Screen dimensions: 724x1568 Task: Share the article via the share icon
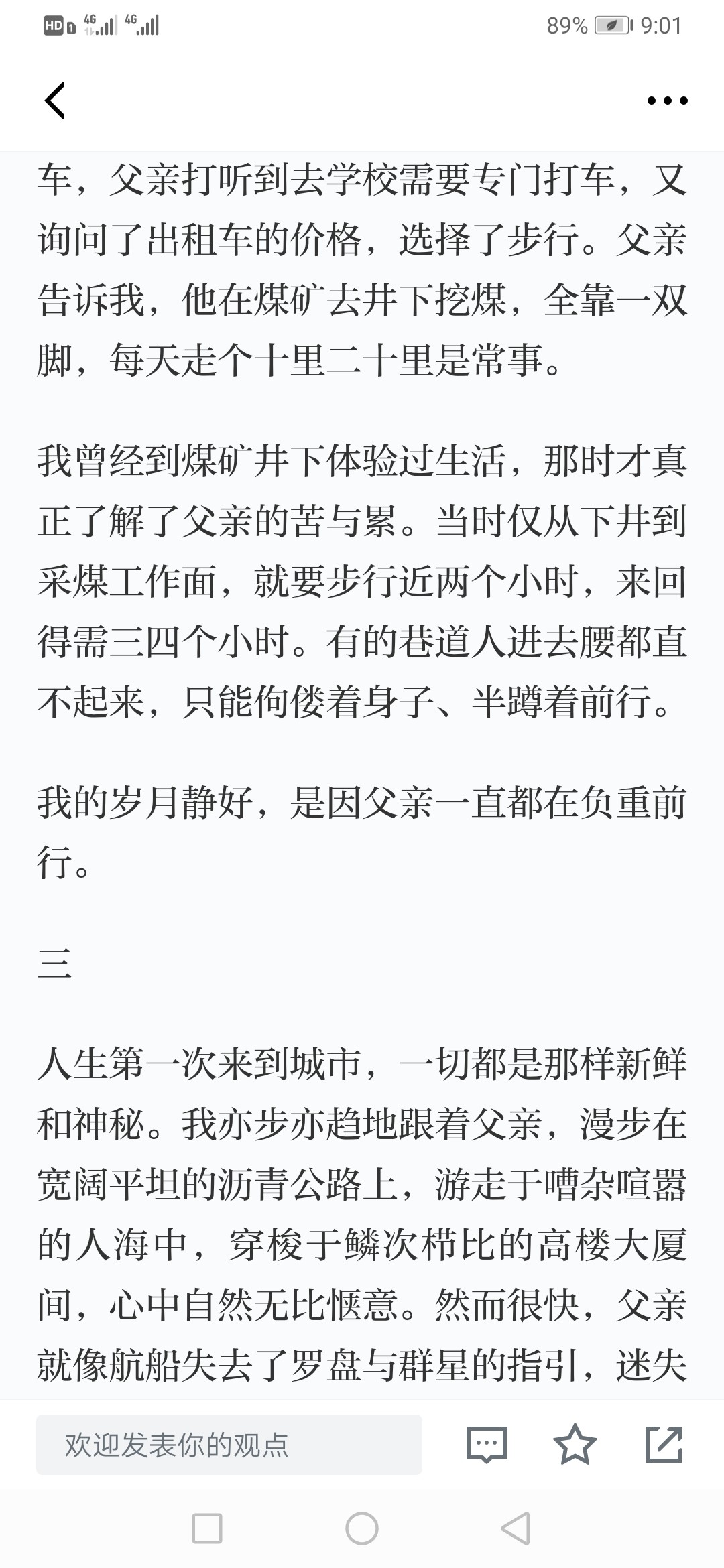pos(664,1444)
